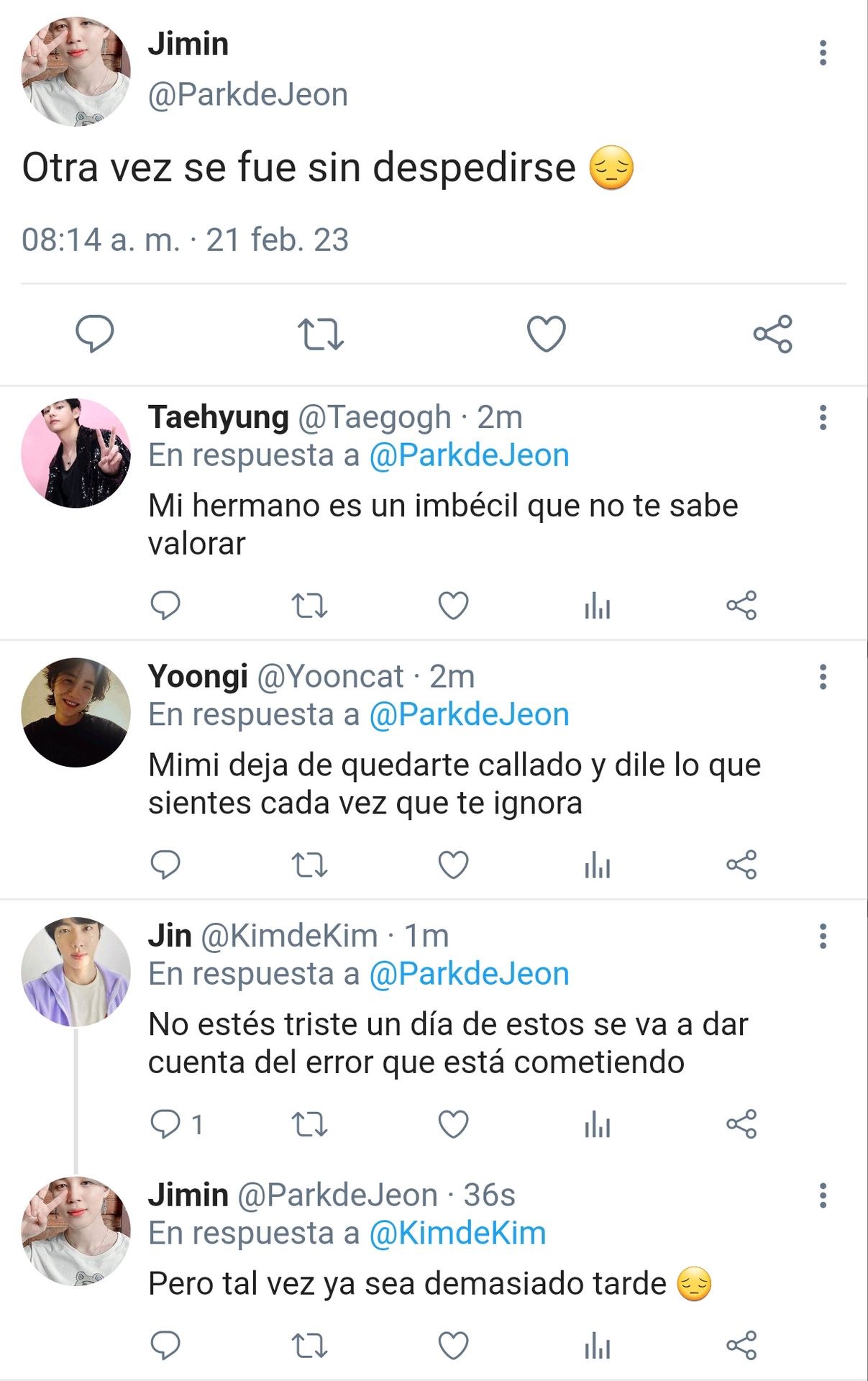This screenshot has height=1381, width=868.
Task: Reply to Yoongi's comment
Action: click(x=165, y=865)
